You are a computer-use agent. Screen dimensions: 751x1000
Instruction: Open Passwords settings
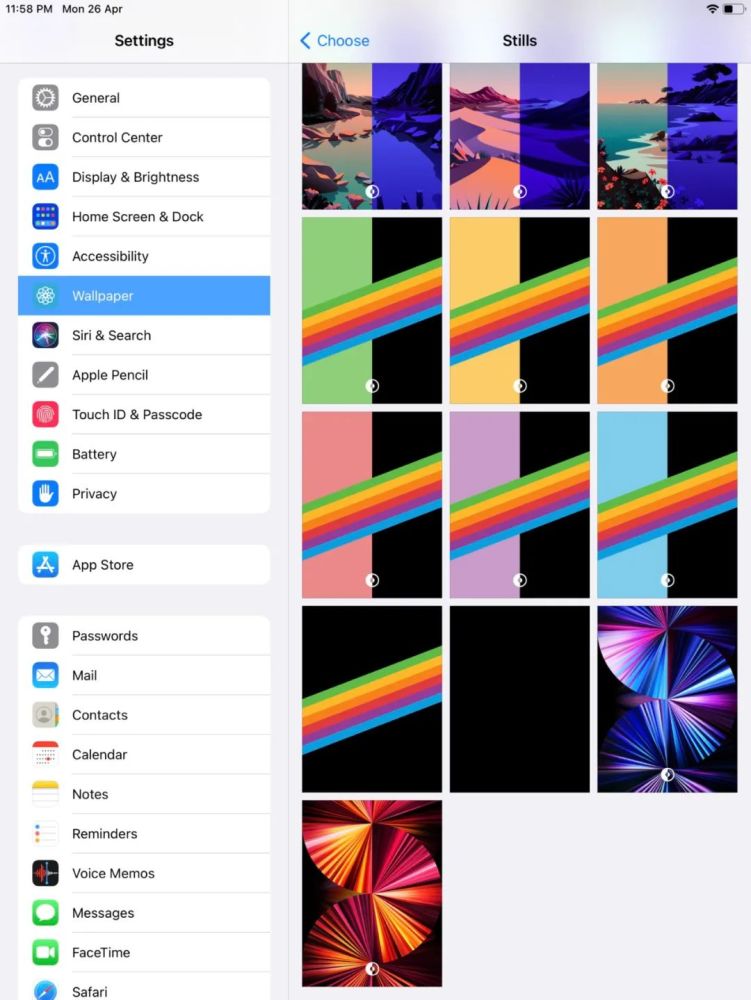coord(144,635)
